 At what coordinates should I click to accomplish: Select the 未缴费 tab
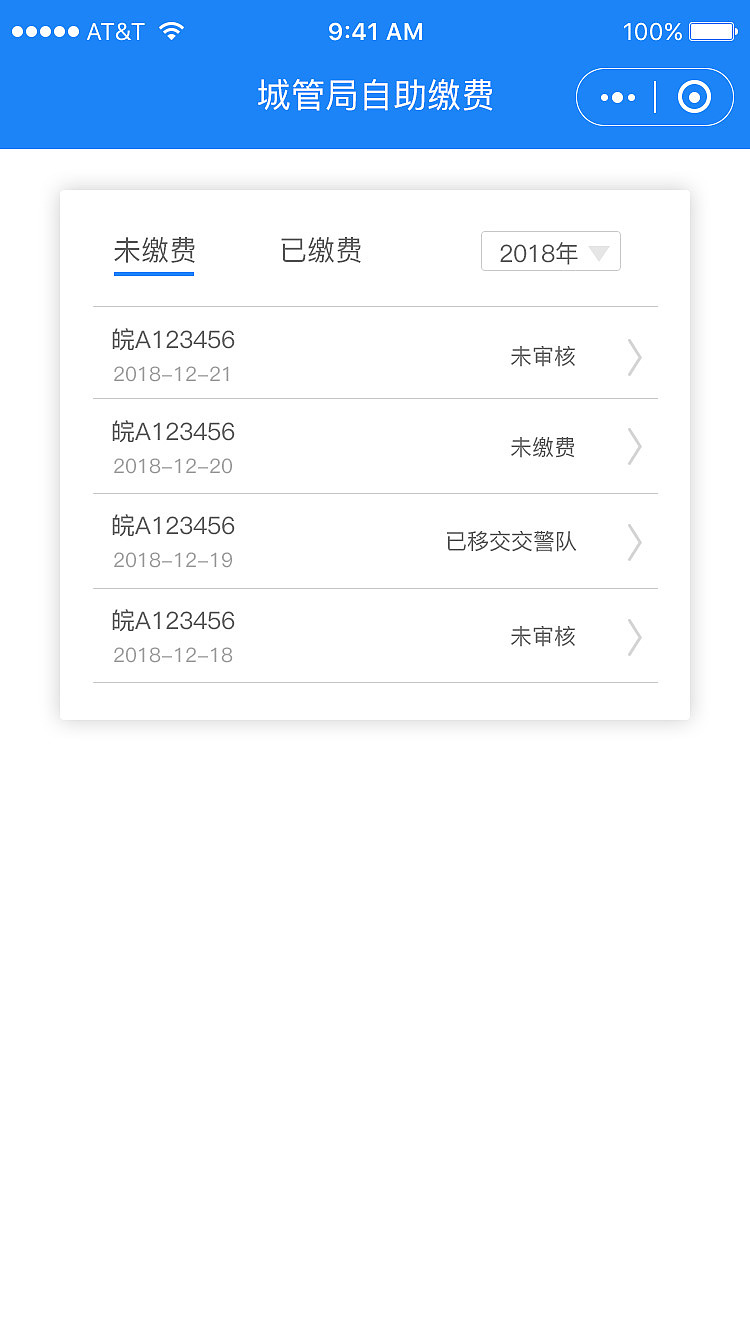pos(152,251)
